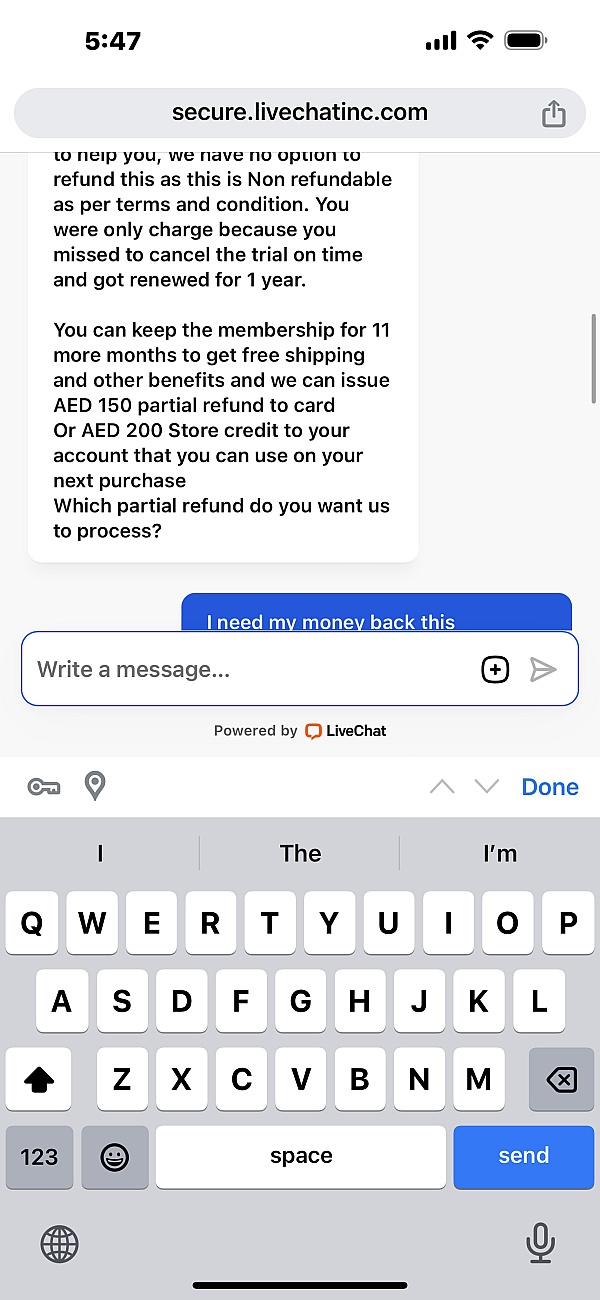This screenshot has height=1300, width=600.
Task: Tap the space bar
Action: coord(300,1157)
